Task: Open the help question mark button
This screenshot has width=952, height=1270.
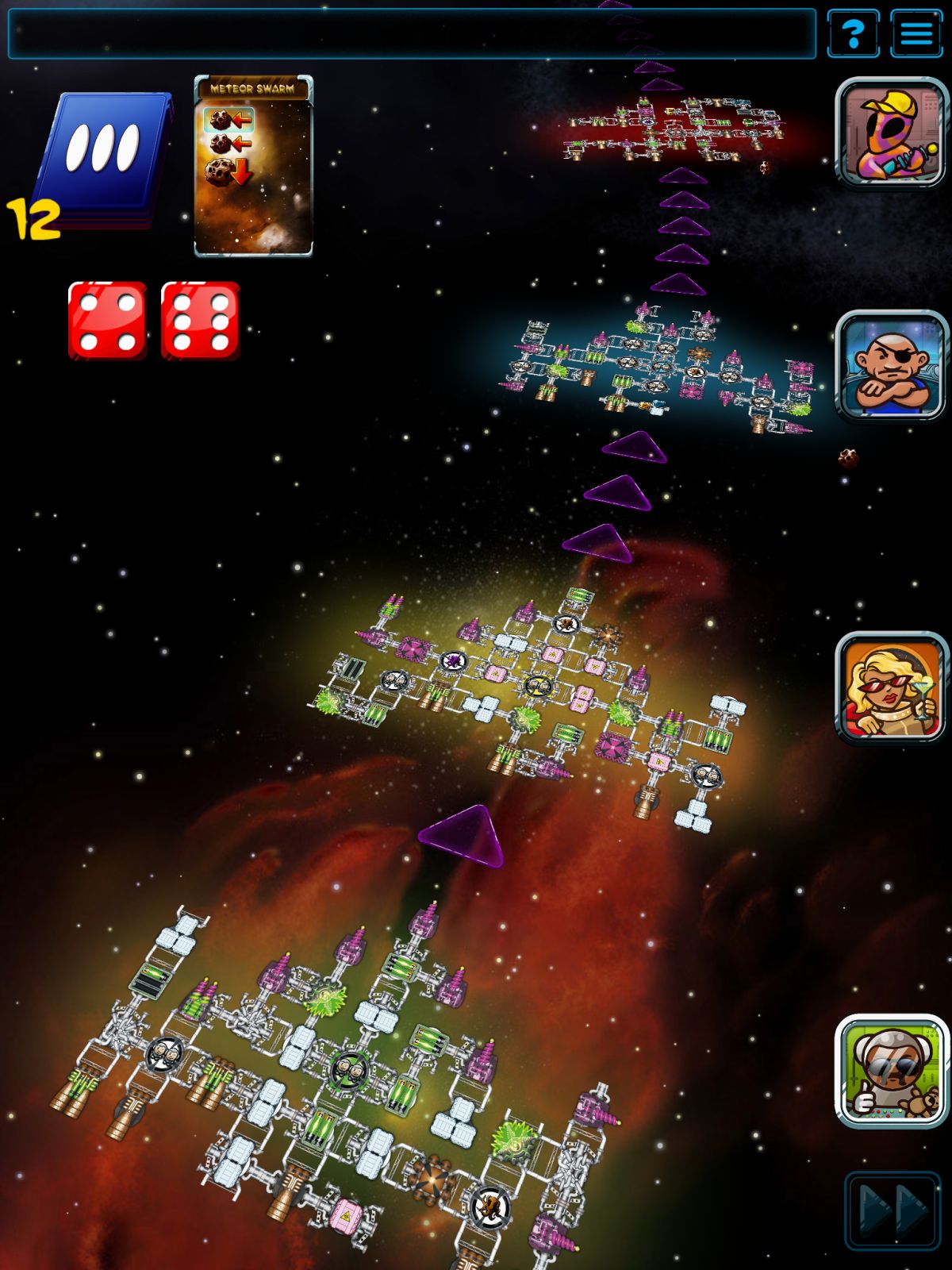Action: 853,33
